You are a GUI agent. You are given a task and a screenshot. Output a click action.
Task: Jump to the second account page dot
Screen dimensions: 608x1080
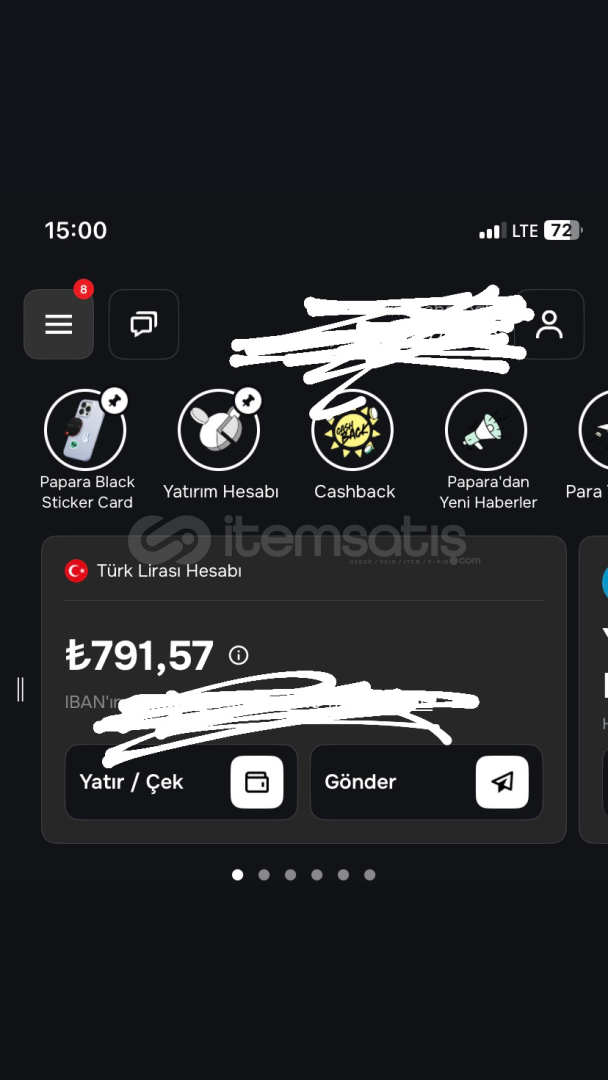(264, 875)
